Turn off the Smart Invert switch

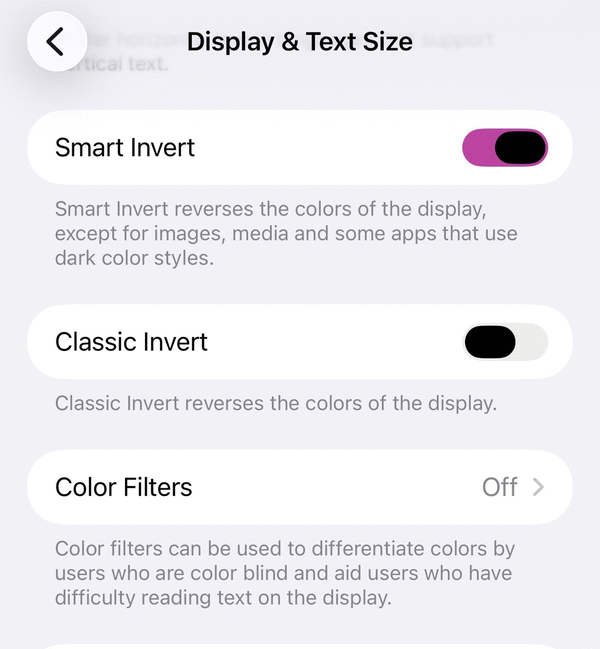pos(504,148)
